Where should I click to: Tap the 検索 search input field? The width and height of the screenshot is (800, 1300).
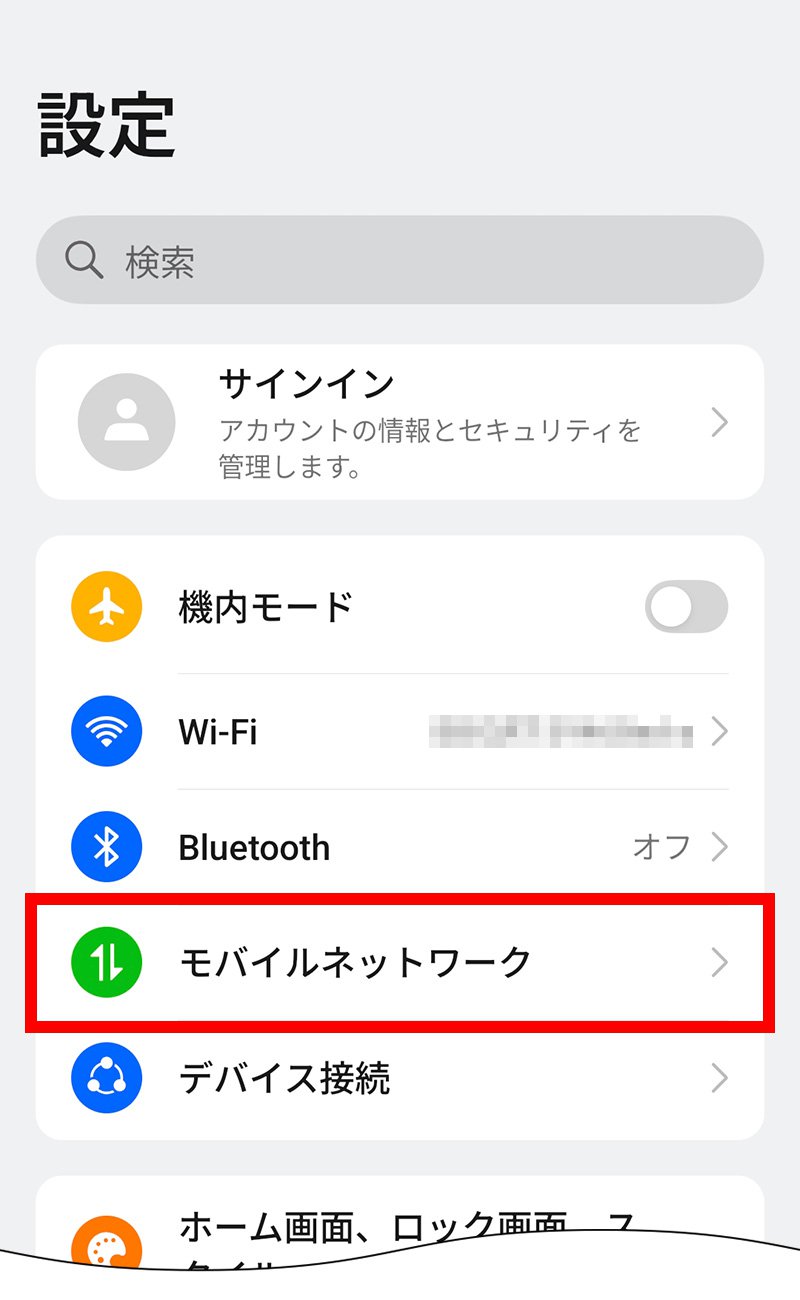click(400, 259)
